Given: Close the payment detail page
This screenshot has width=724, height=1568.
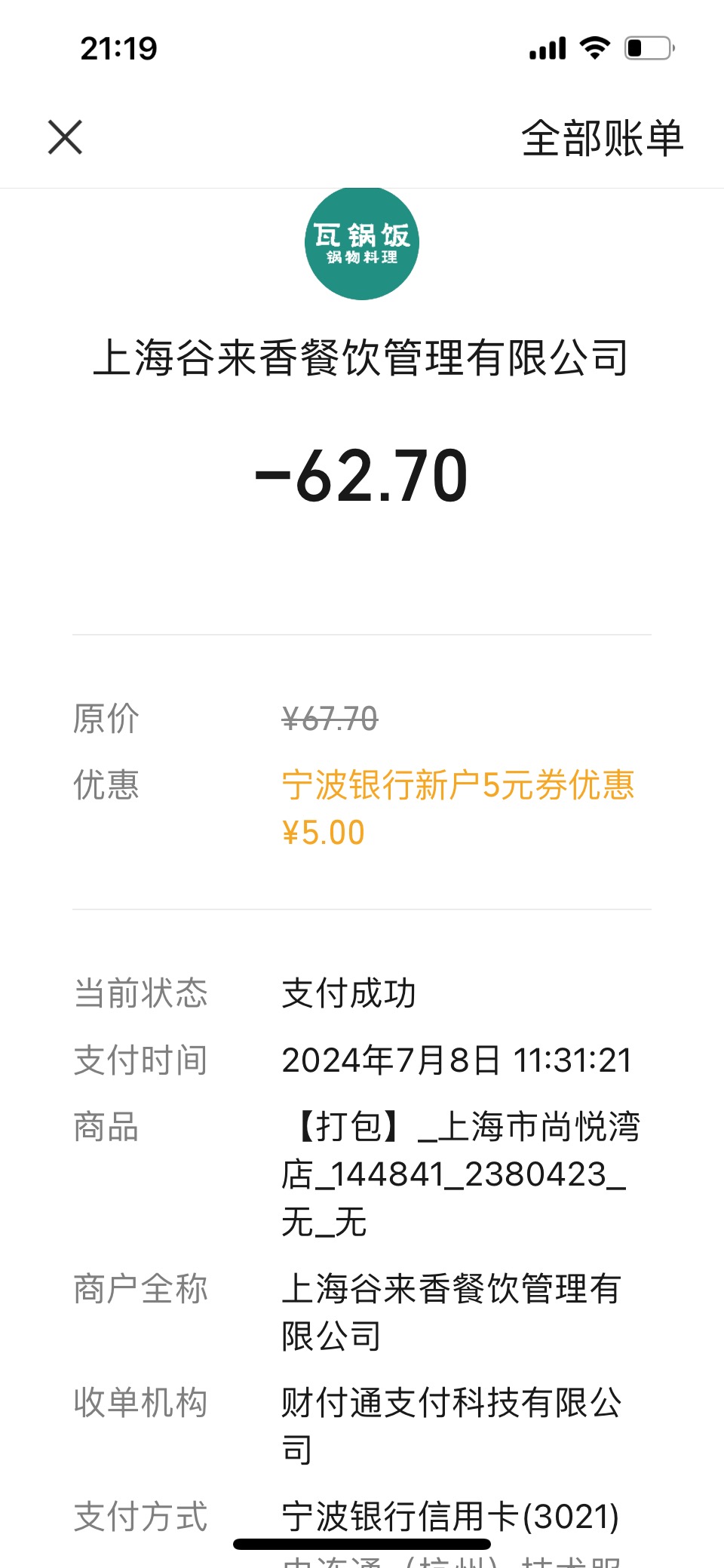Looking at the screenshot, I should tap(65, 137).
